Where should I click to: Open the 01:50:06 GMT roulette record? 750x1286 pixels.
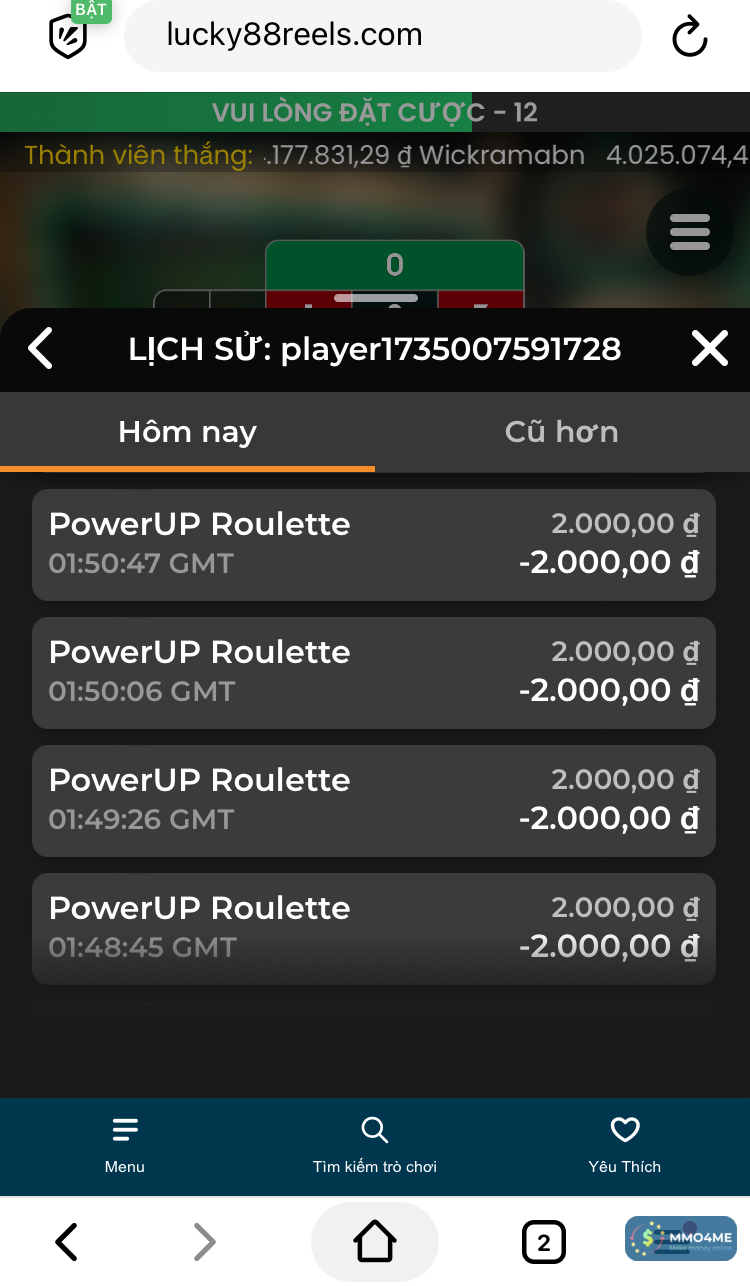pyautogui.click(x=373, y=672)
